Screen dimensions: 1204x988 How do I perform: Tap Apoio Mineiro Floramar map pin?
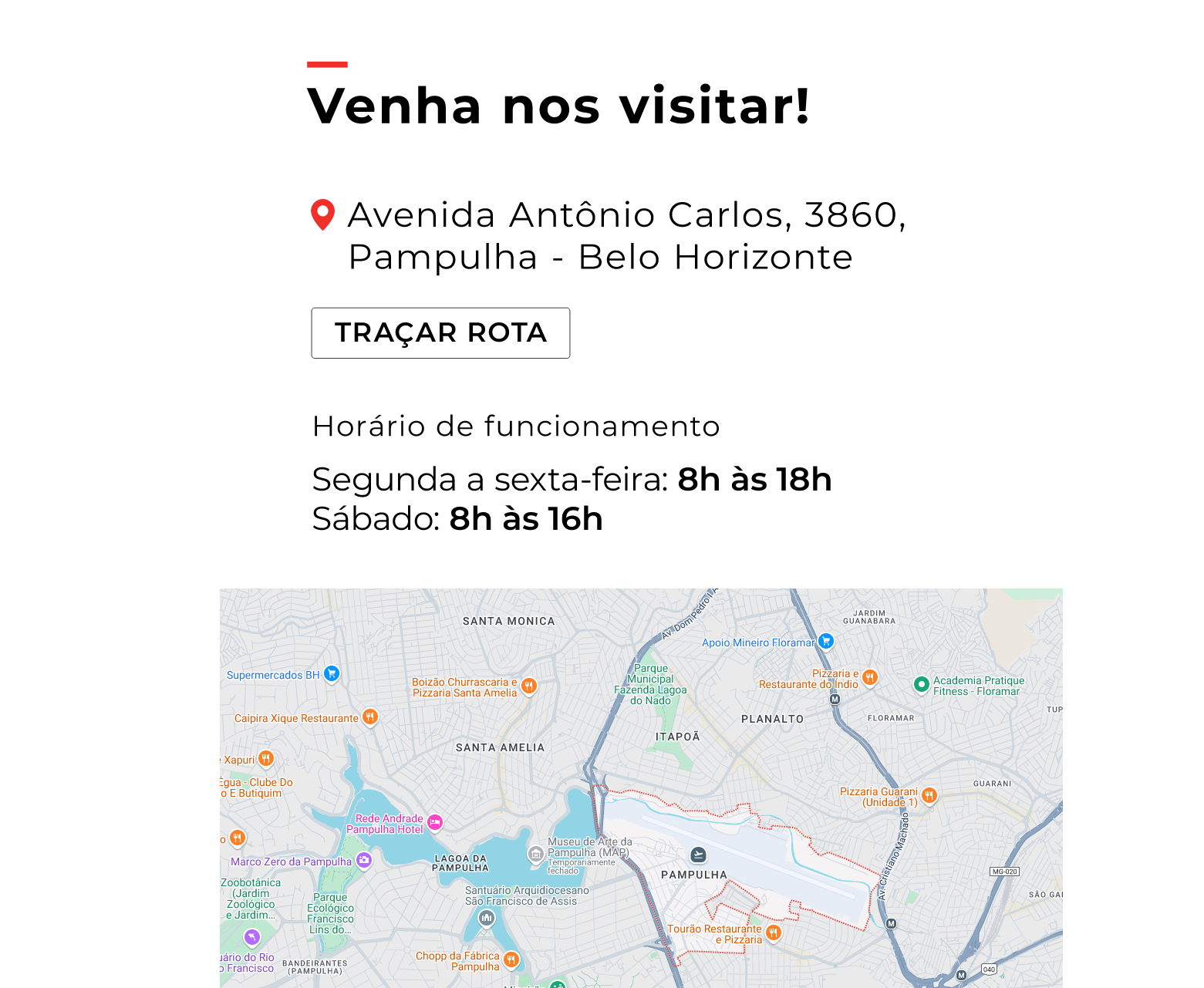tap(826, 640)
